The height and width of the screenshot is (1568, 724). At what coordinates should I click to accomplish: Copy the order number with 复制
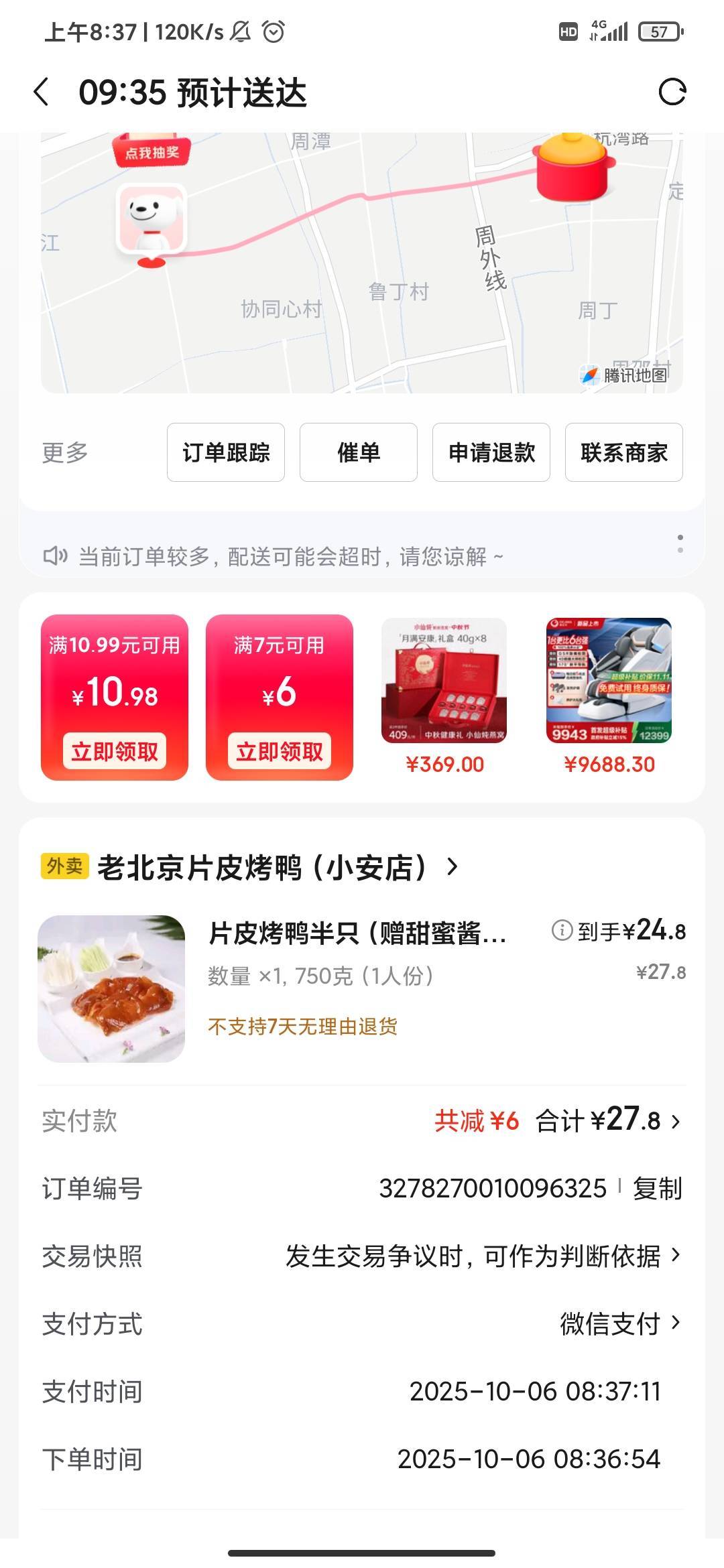pyautogui.click(x=657, y=1189)
